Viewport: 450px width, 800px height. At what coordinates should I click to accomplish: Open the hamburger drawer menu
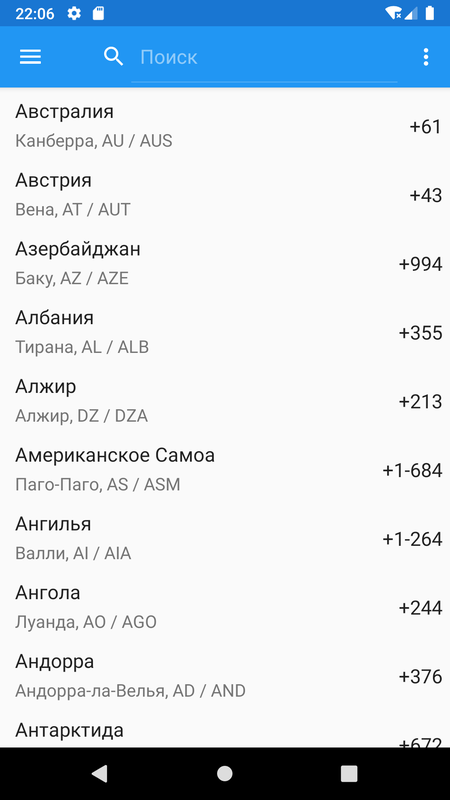pos(31,57)
